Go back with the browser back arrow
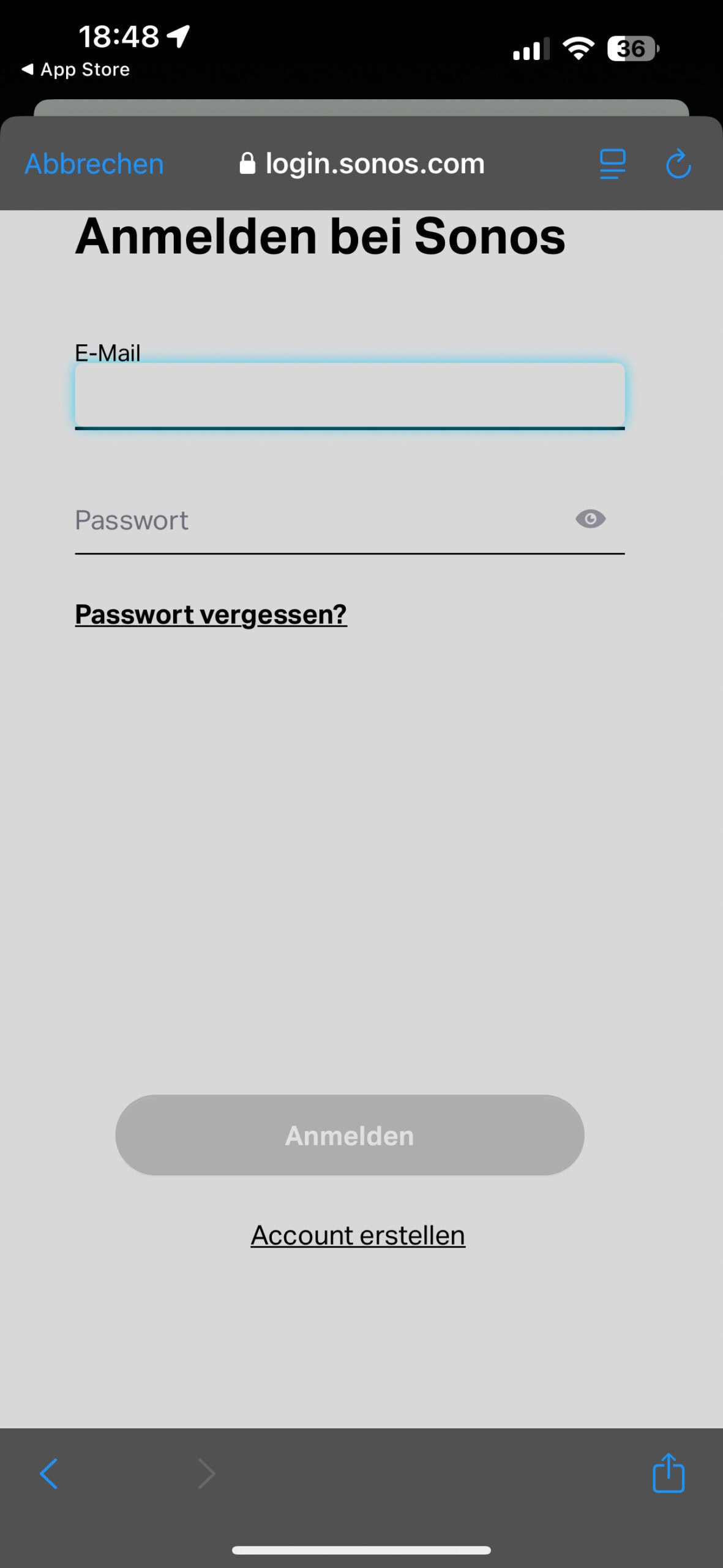723x1568 pixels. tap(49, 1473)
